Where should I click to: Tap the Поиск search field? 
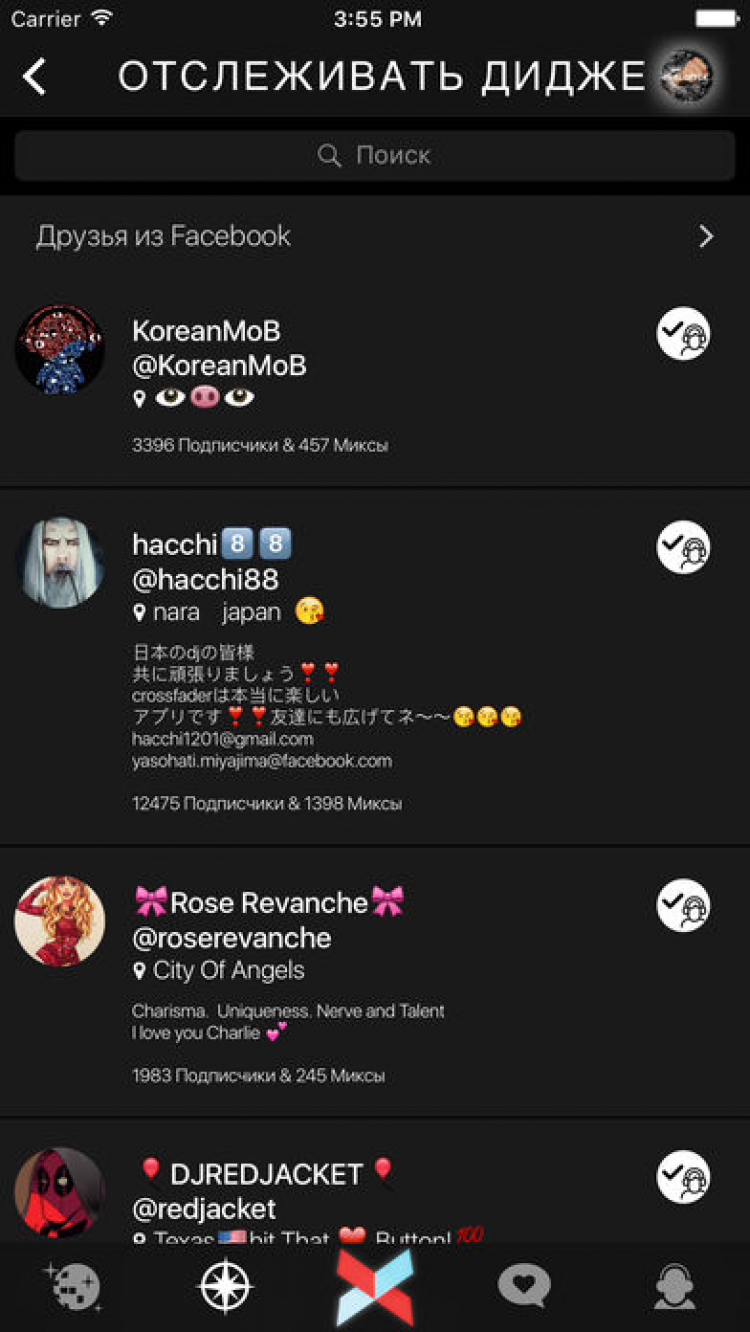coord(375,155)
